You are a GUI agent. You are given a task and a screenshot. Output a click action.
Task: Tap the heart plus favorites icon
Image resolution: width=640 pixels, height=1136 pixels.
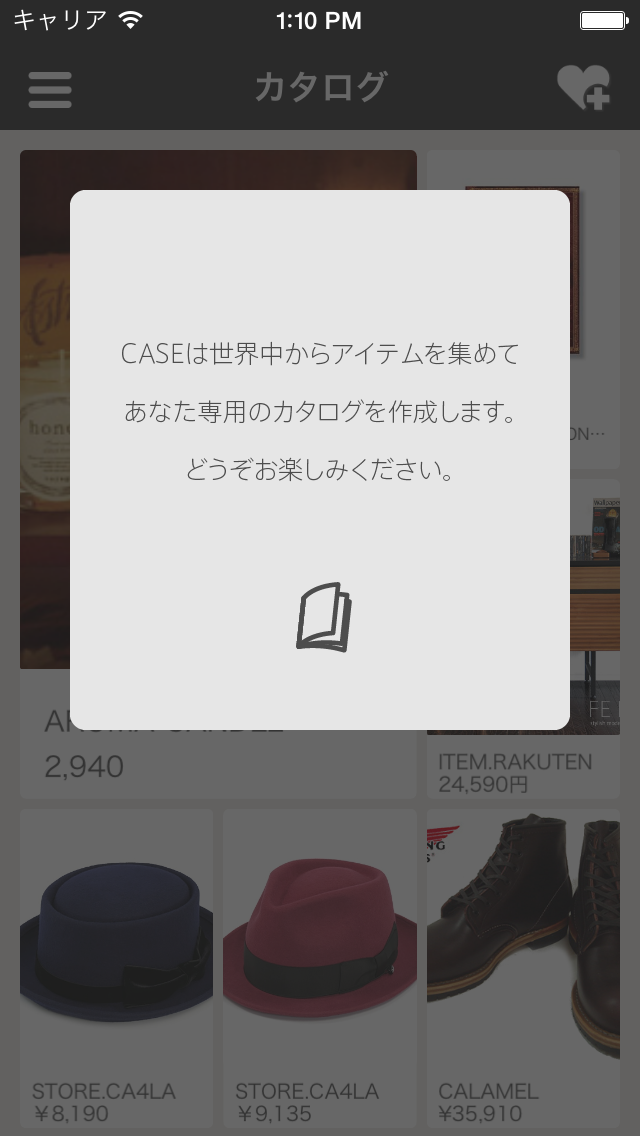point(583,88)
